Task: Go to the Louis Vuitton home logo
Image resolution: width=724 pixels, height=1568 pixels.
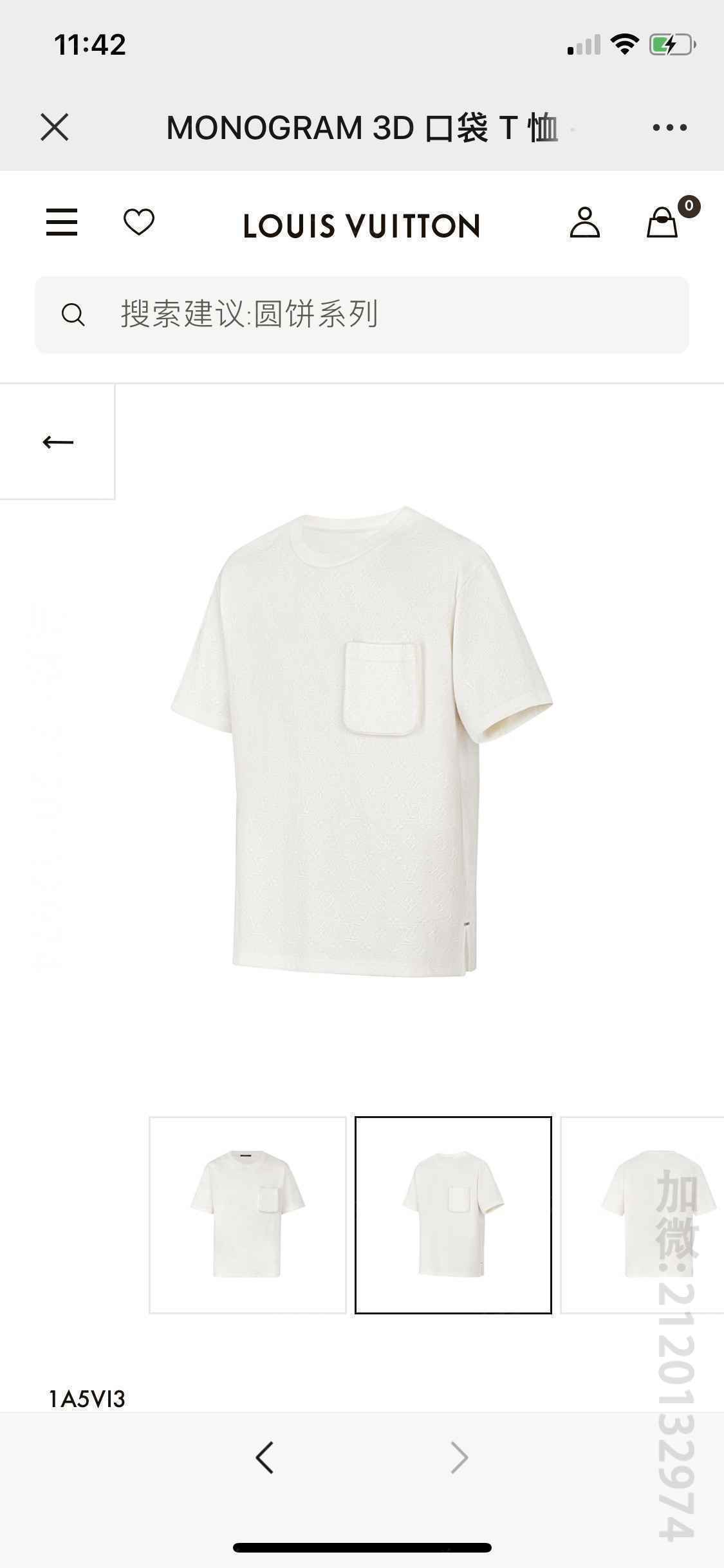Action: (362, 226)
